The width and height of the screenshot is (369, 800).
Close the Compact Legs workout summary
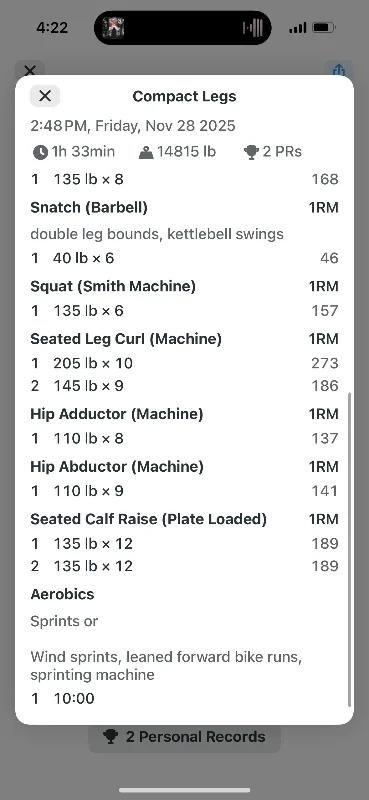pyautogui.click(x=45, y=96)
